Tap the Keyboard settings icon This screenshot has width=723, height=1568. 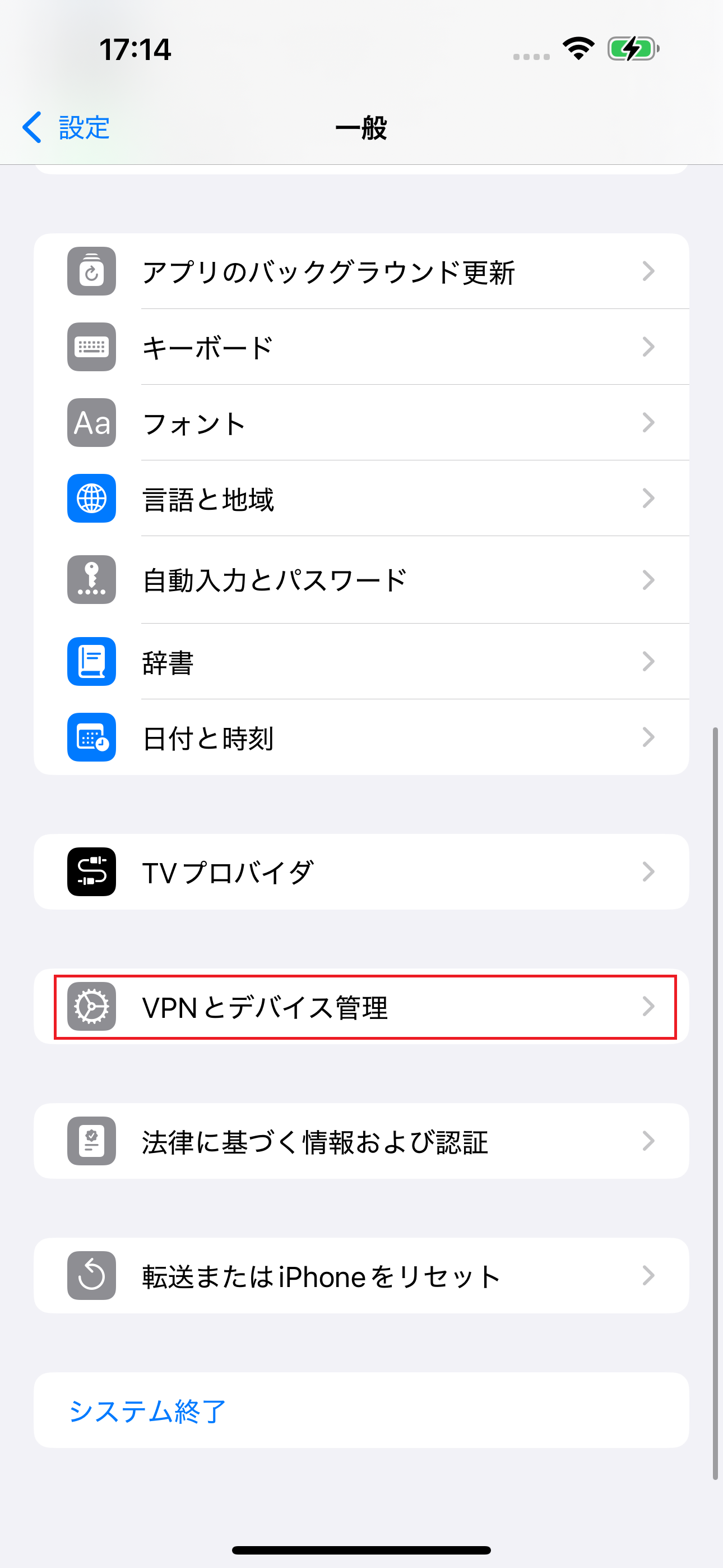(x=91, y=347)
